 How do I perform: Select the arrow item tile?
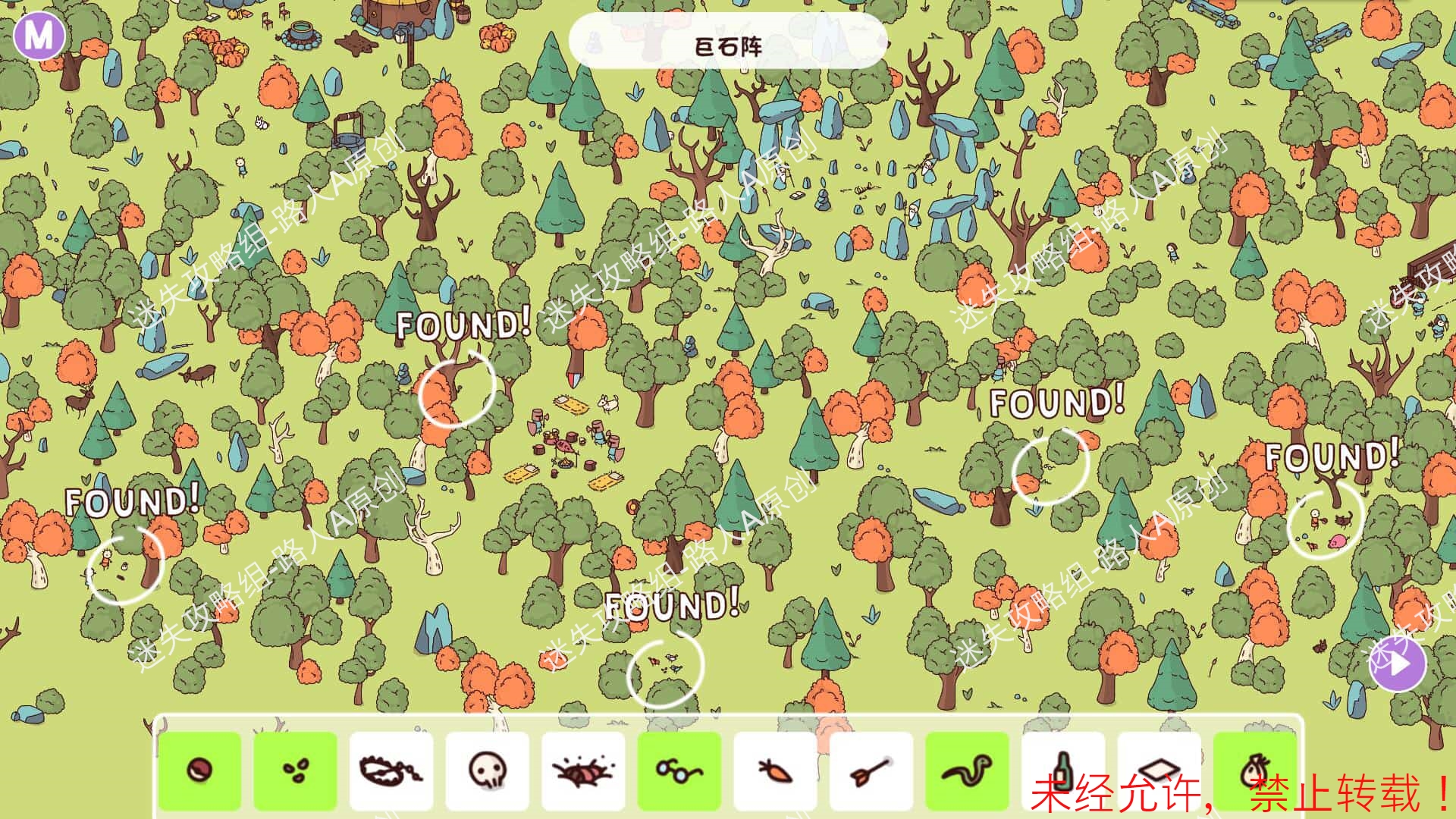coord(871,770)
